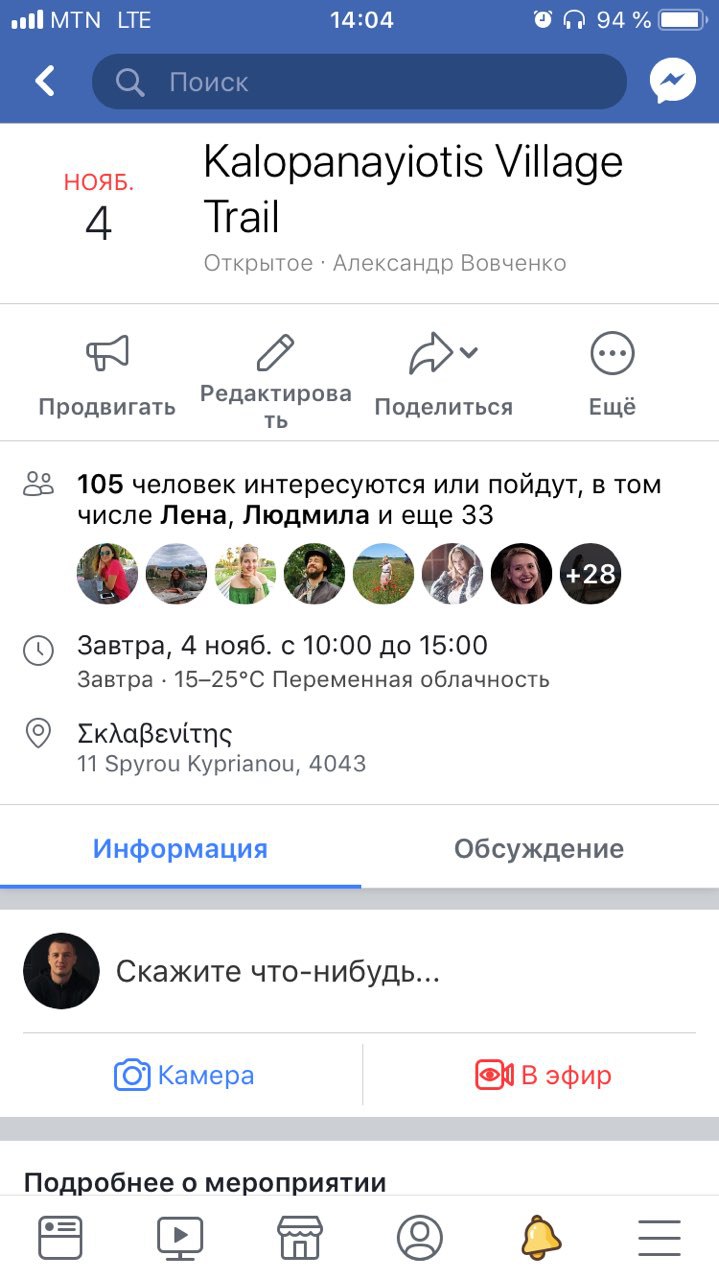Open Messenger from the top bar
Screen dimensions: 719x1280
pyautogui.click(x=672, y=82)
